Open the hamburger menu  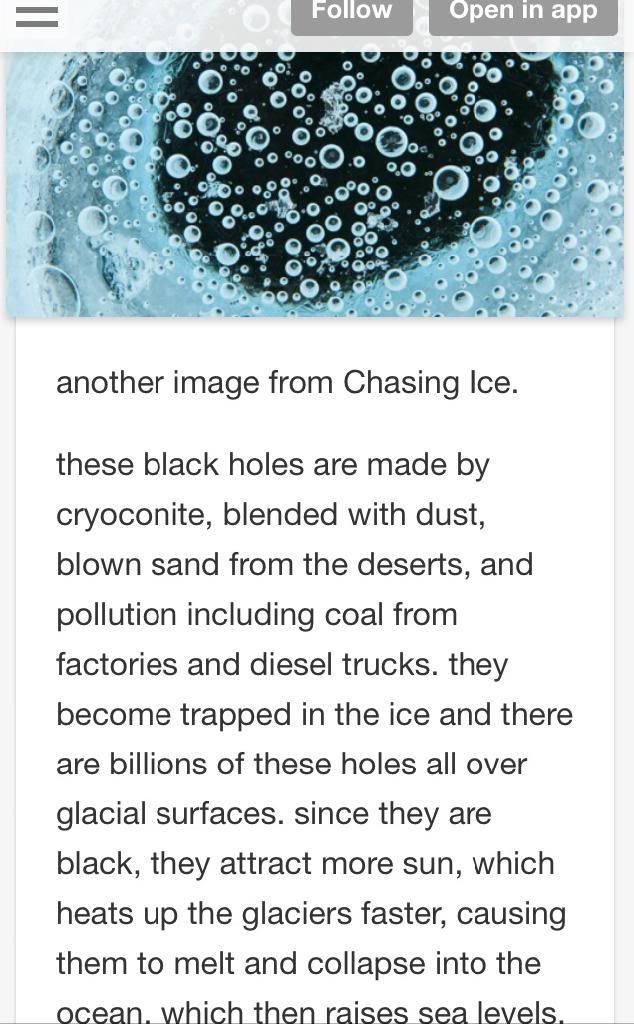[37, 16]
